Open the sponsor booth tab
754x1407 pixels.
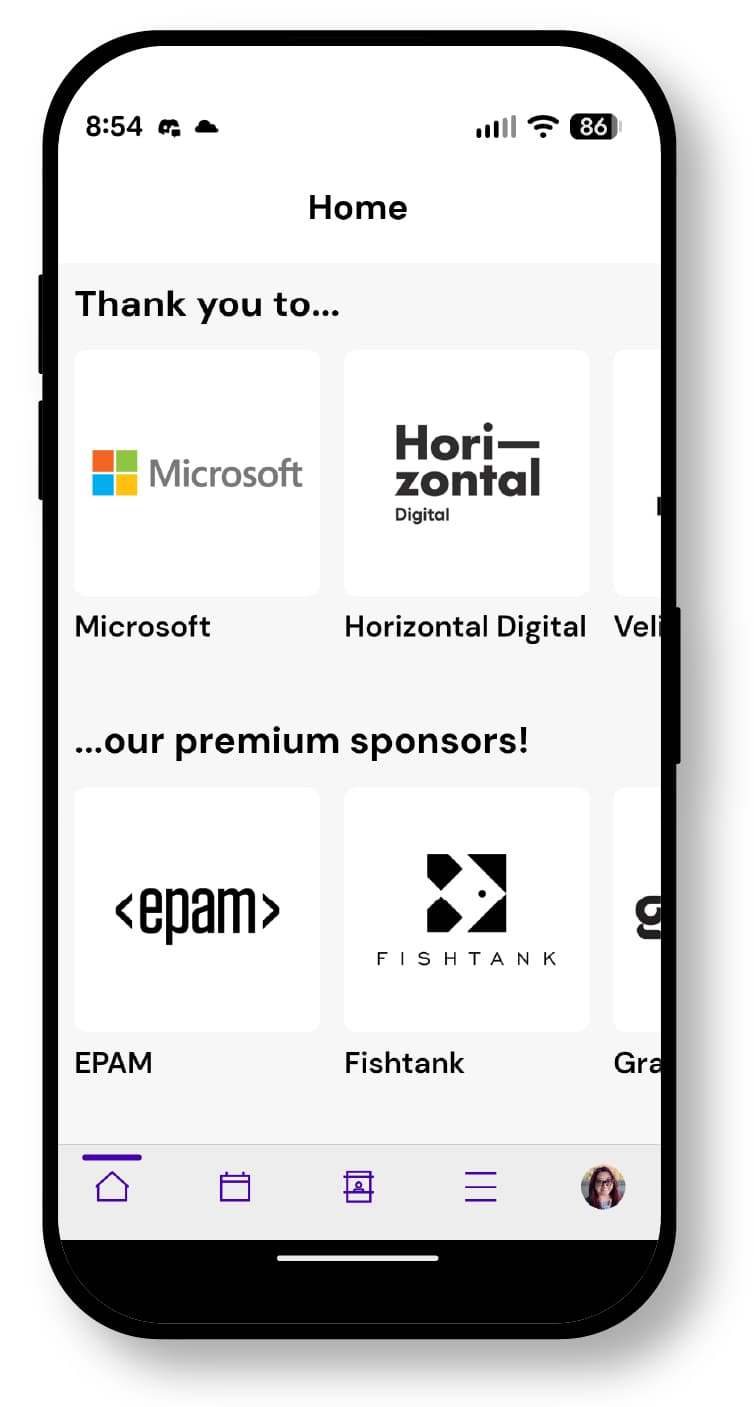[x=358, y=1186]
